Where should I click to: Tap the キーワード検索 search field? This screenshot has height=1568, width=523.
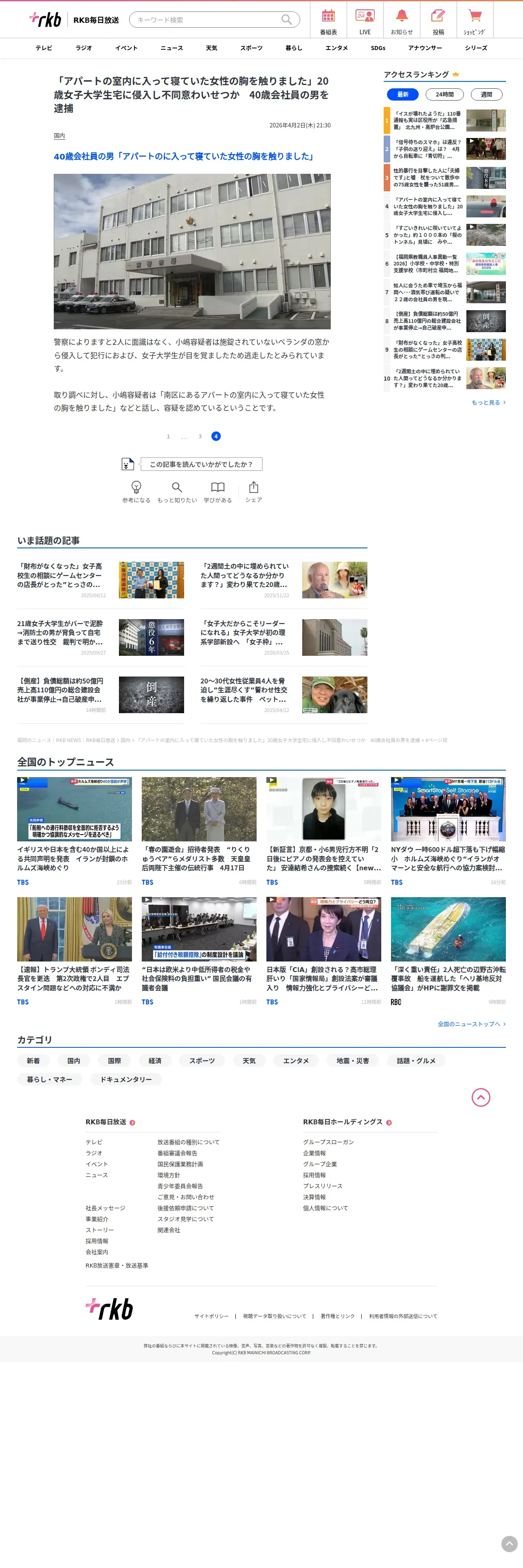[214, 20]
